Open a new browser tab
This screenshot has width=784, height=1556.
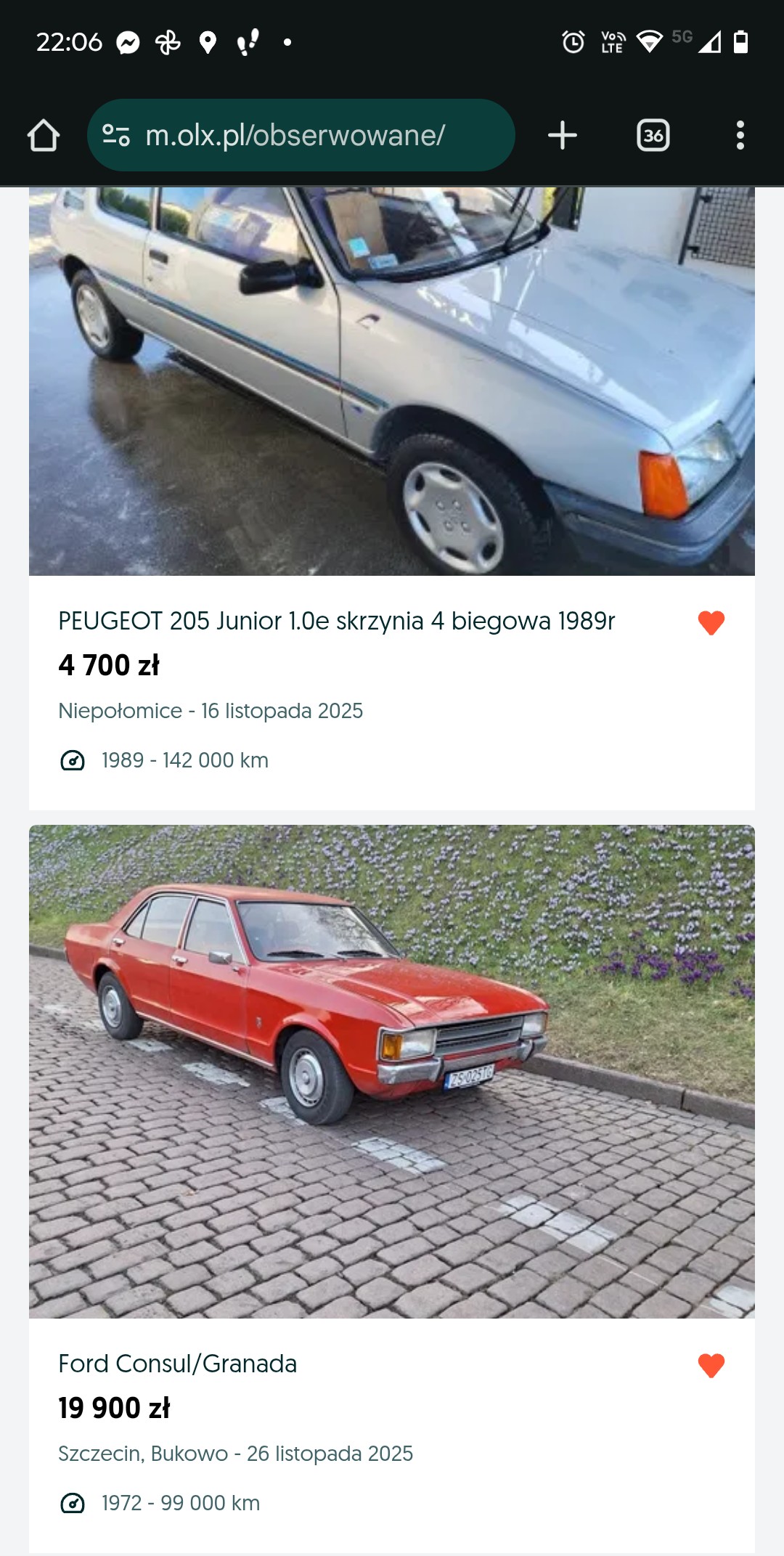tap(562, 135)
